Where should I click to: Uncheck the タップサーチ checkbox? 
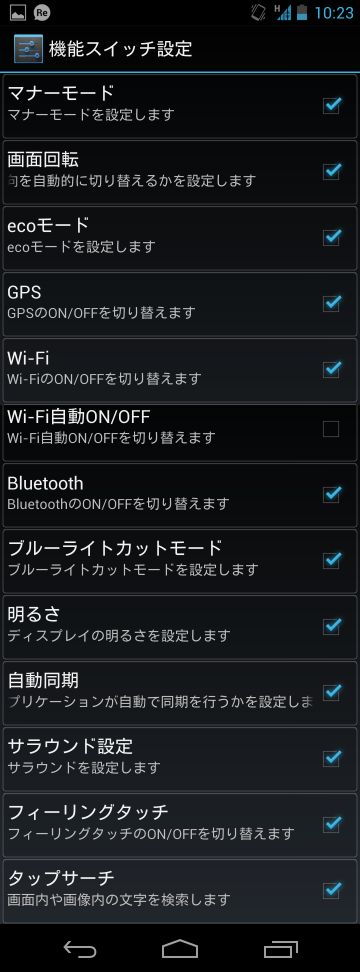[x=331, y=890]
